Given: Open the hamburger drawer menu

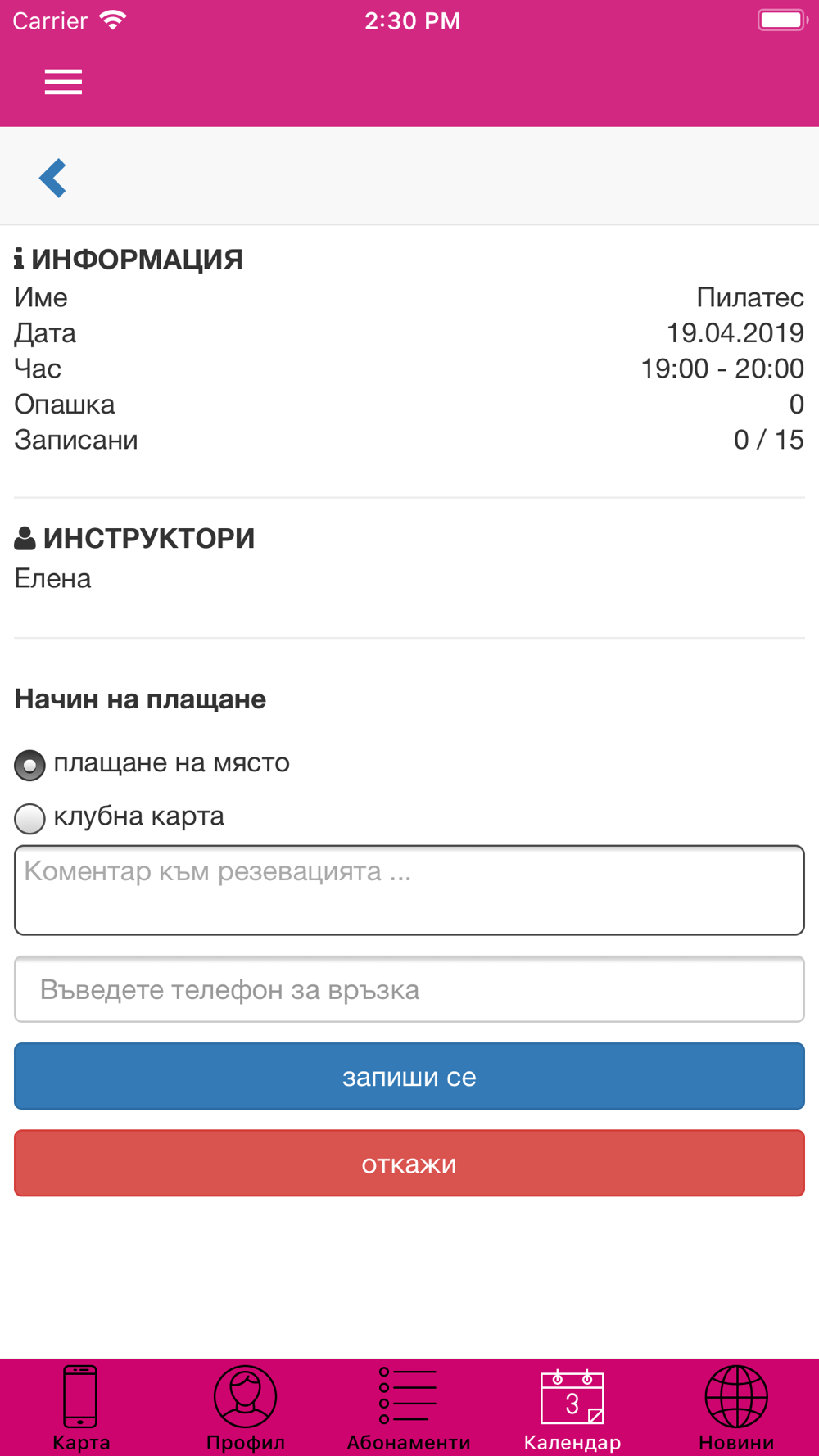Looking at the screenshot, I should click(x=63, y=82).
